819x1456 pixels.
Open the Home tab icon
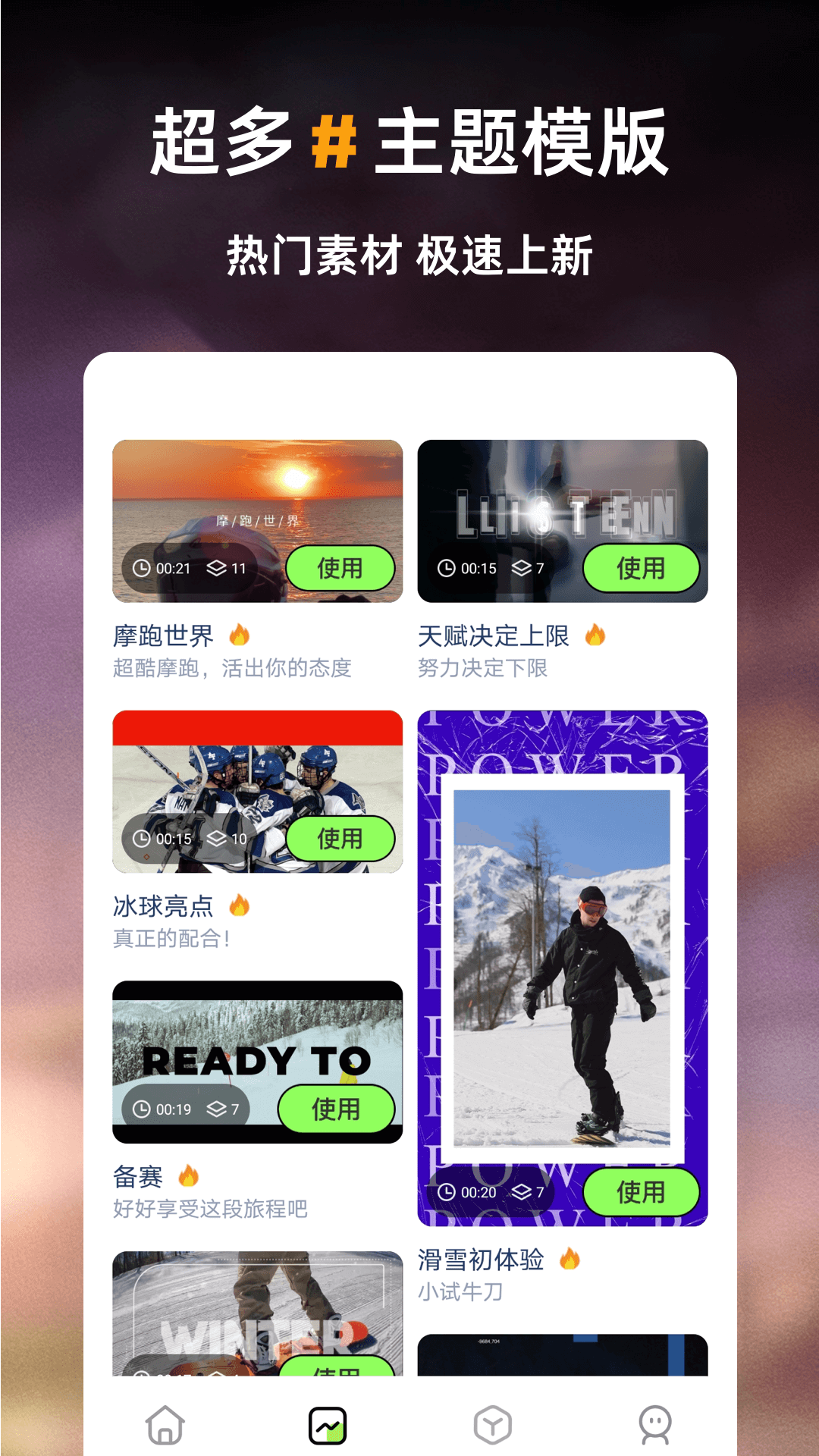tap(164, 1420)
